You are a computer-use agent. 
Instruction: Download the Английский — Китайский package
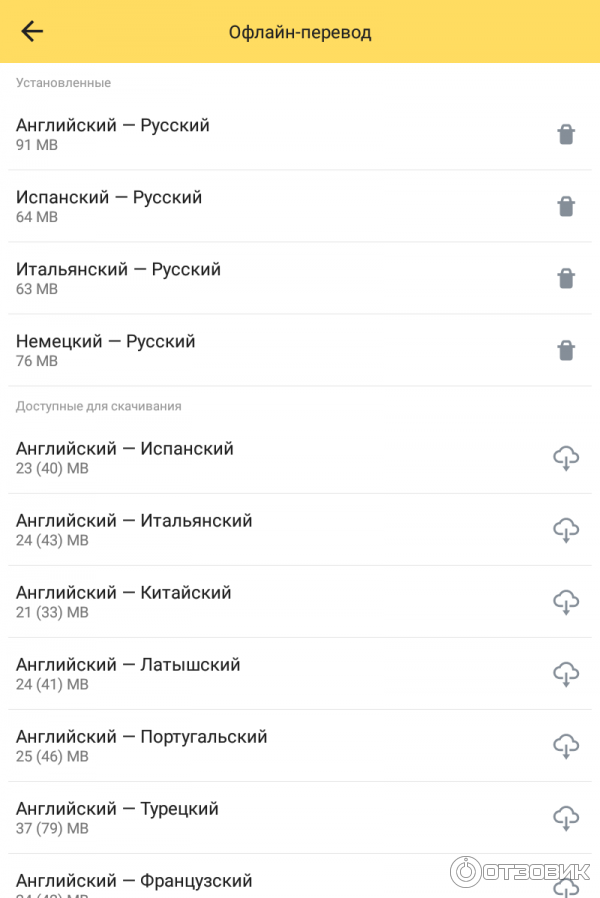pyautogui.click(x=566, y=602)
